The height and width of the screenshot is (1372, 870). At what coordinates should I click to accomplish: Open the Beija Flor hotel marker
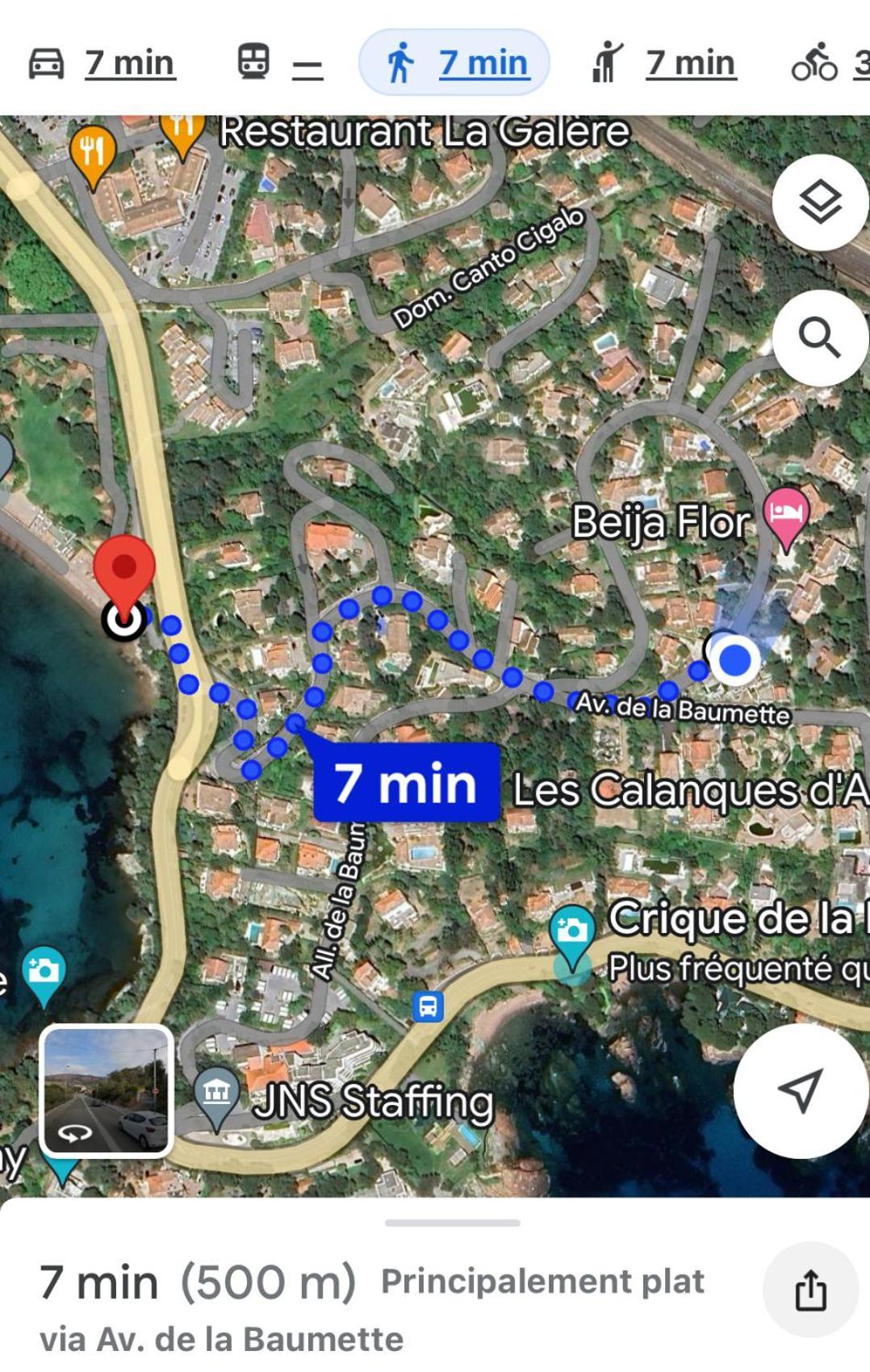[786, 516]
